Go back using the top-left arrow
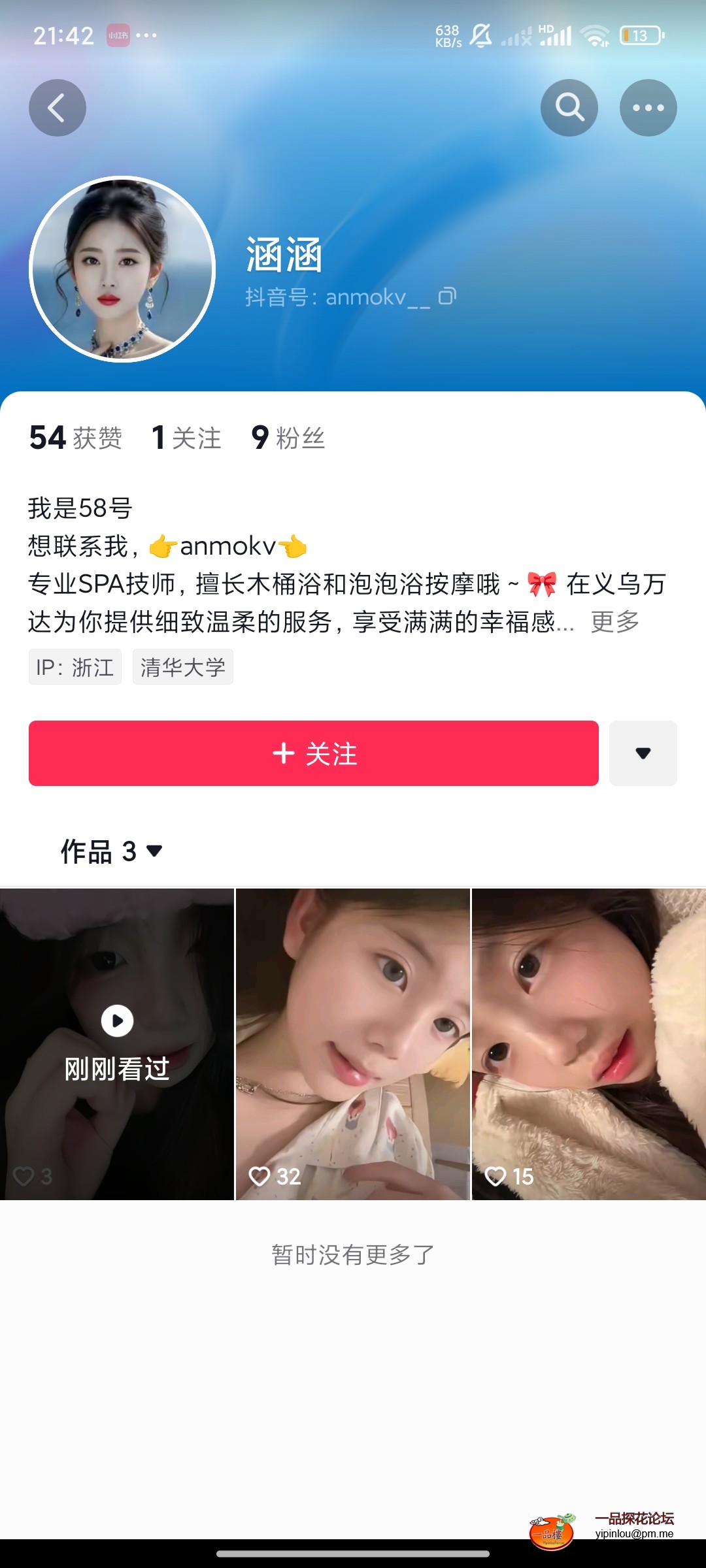This screenshot has width=706, height=1568. pyautogui.click(x=58, y=108)
